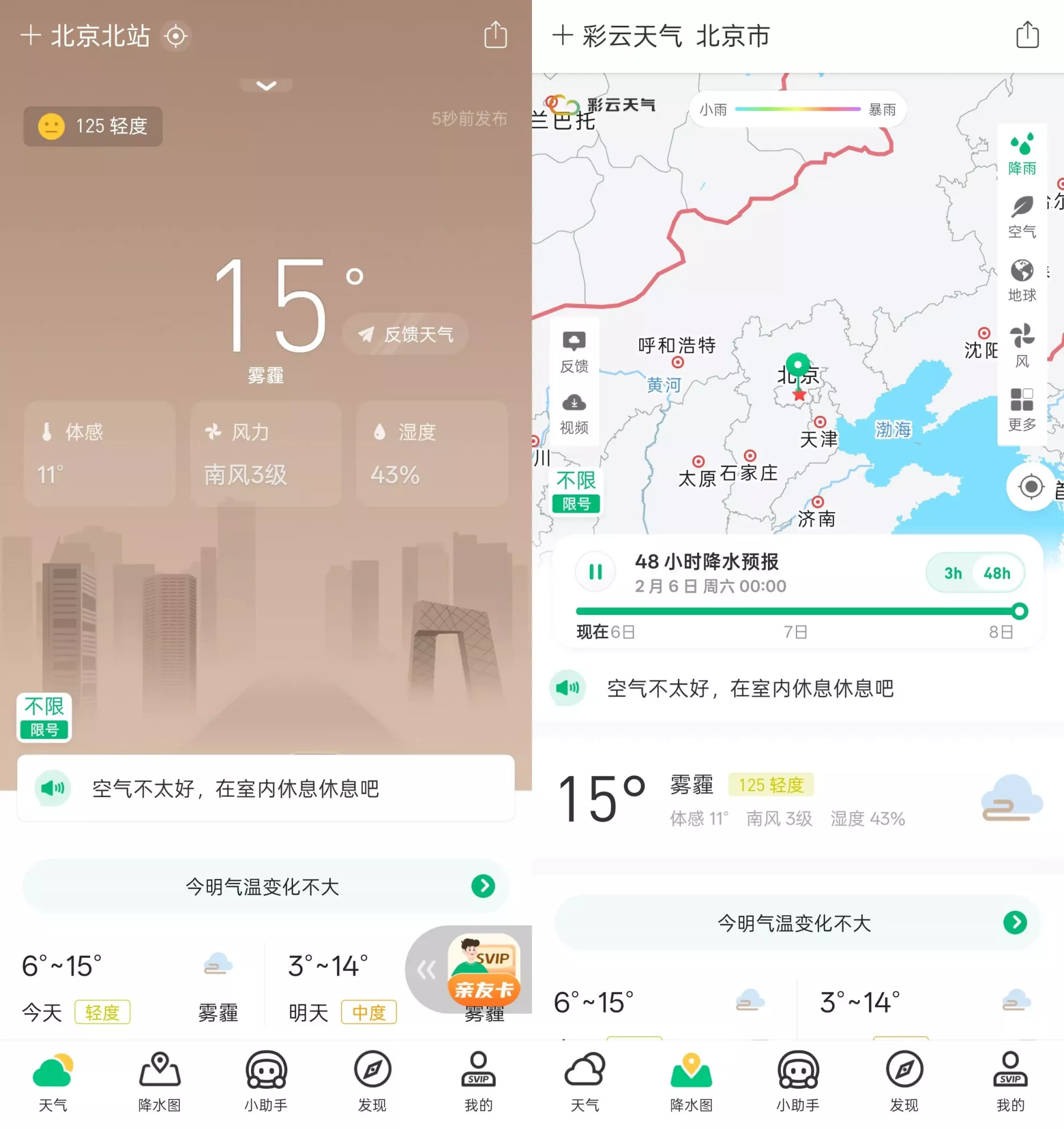The image size is (1064, 1129).
Task: Open 更多 map layer options
Action: [x=1022, y=410]
